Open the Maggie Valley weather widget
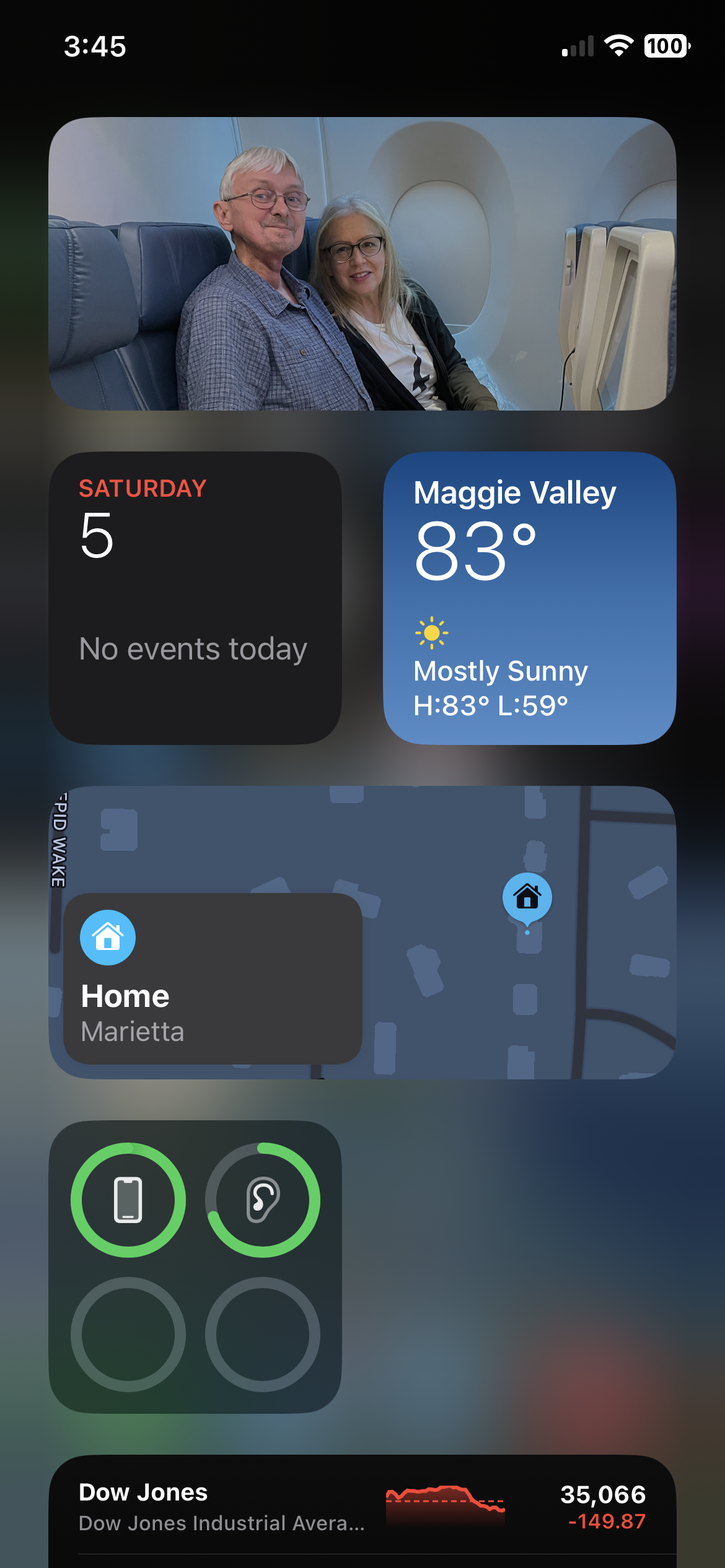This screenshot has width=725, height=1568. (529, 598)
